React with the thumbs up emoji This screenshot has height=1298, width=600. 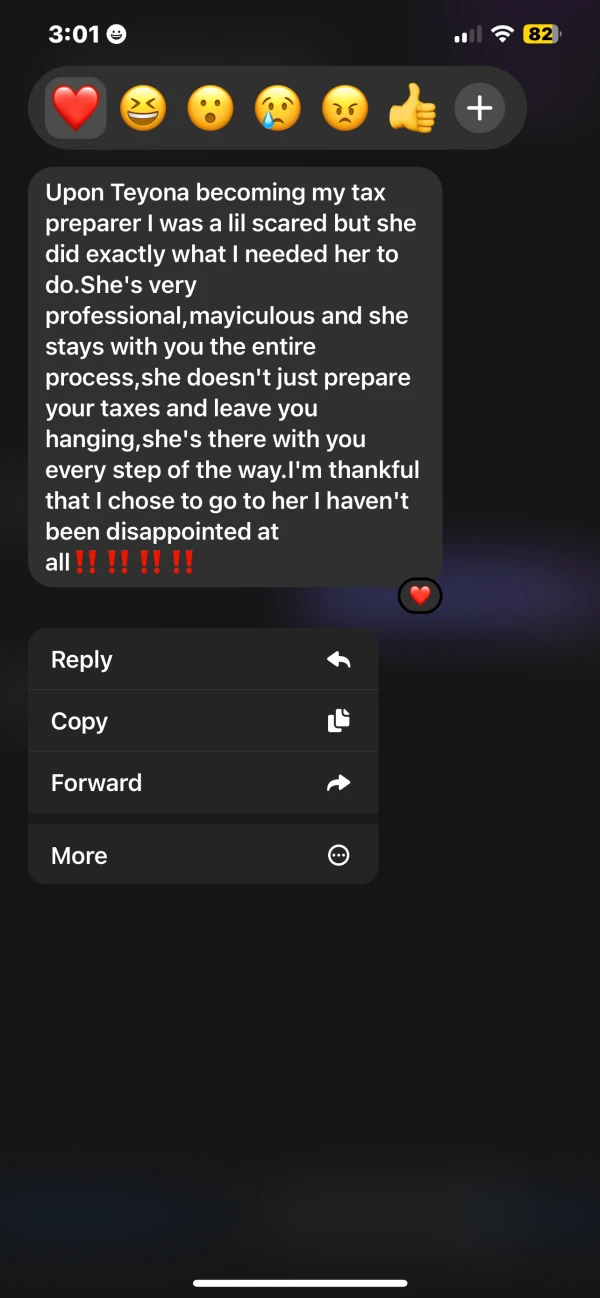click(413, 108)
